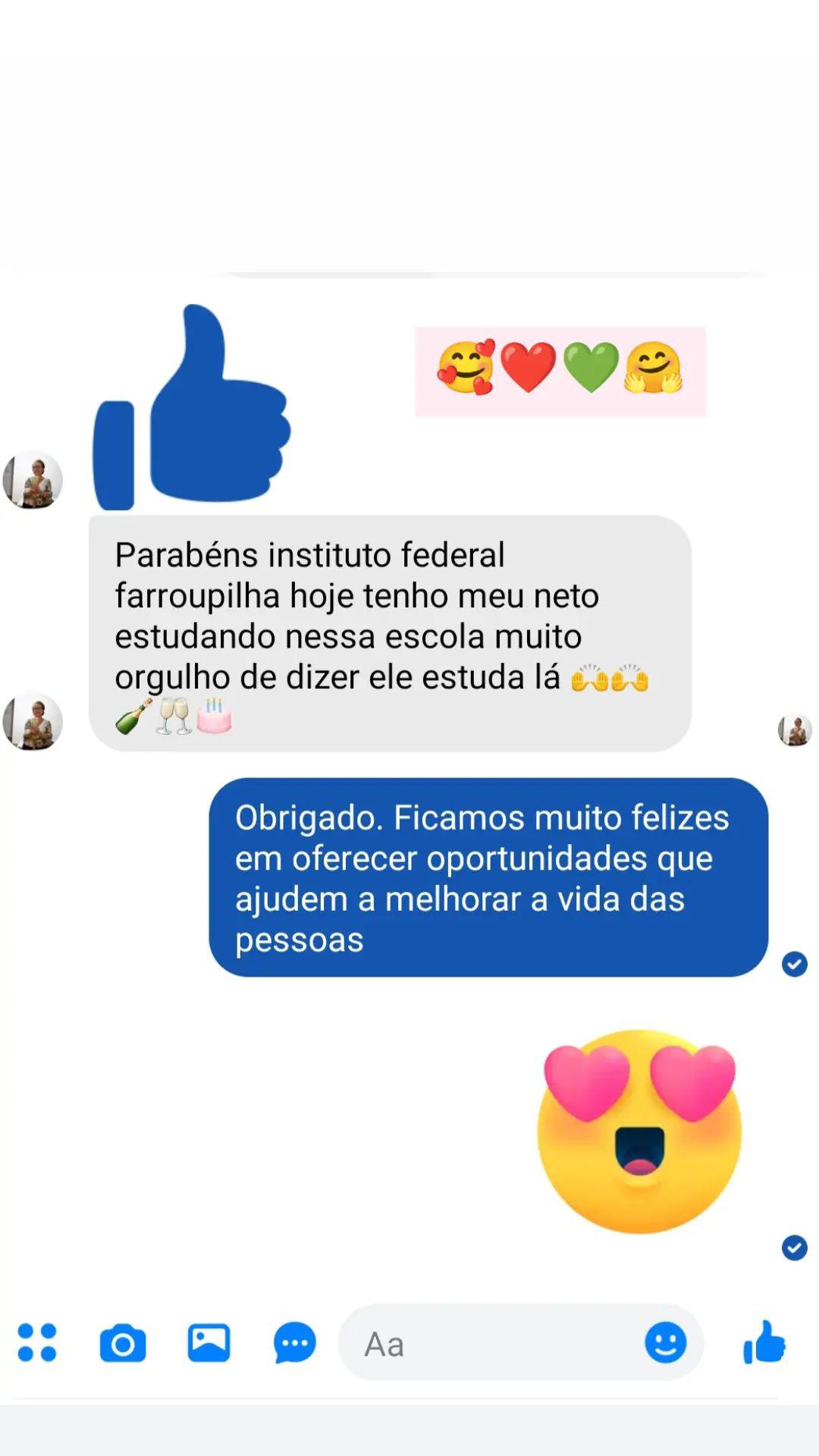Send a thumbs-up like from the composer
This screenshot has width=819, height=1456.
click(764, 1342)
